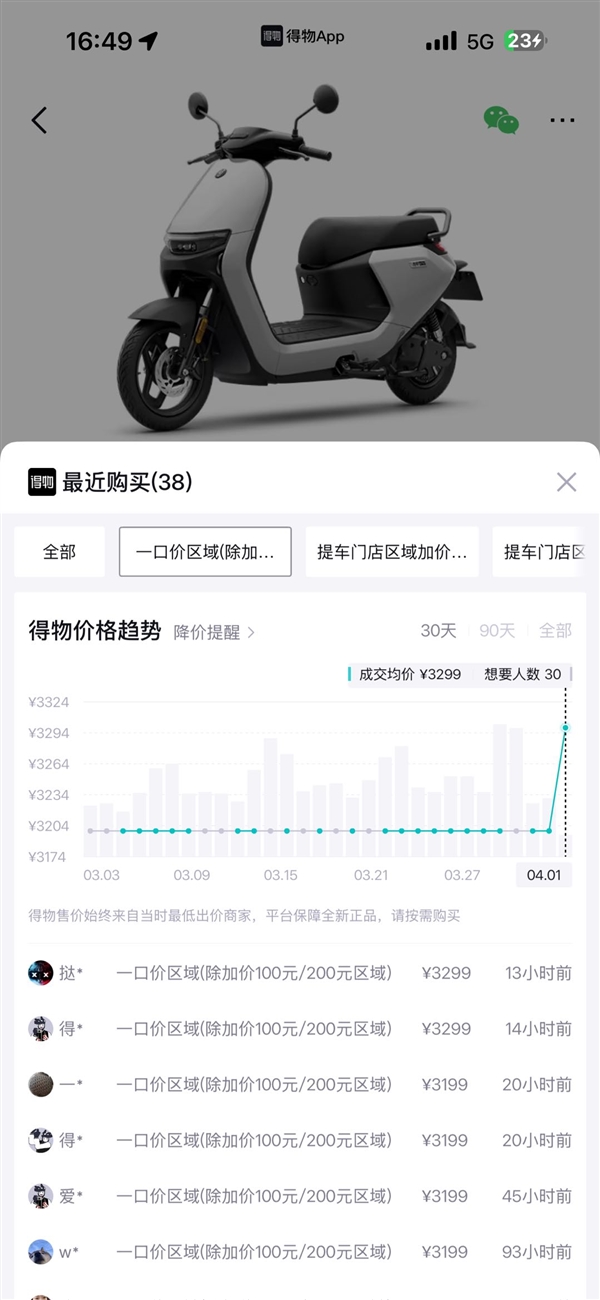The width and height of the screenshot is (600, 1300).
Task: Close the 最近购买 panel
Action: click(566, 482)
